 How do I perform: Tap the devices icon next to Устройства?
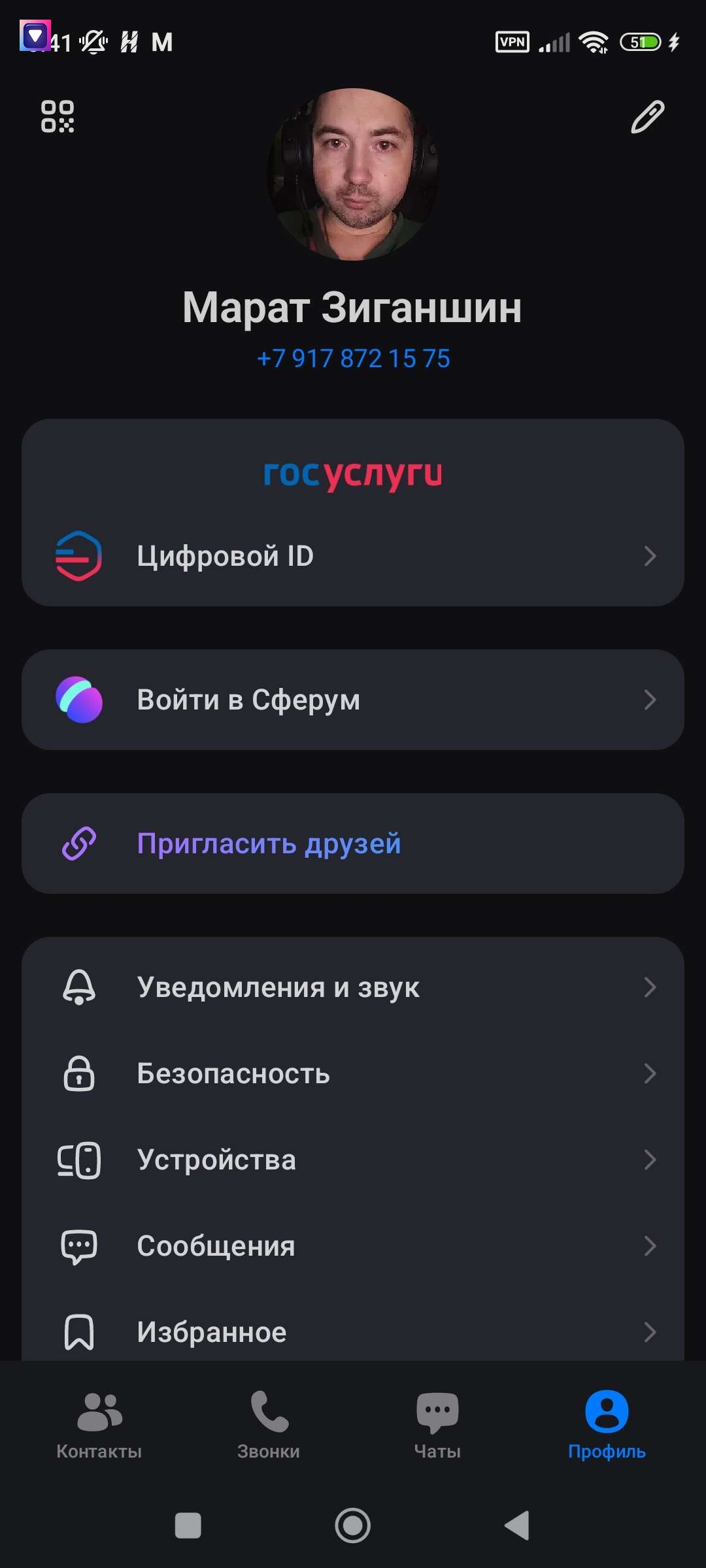tap(80, 1160)
